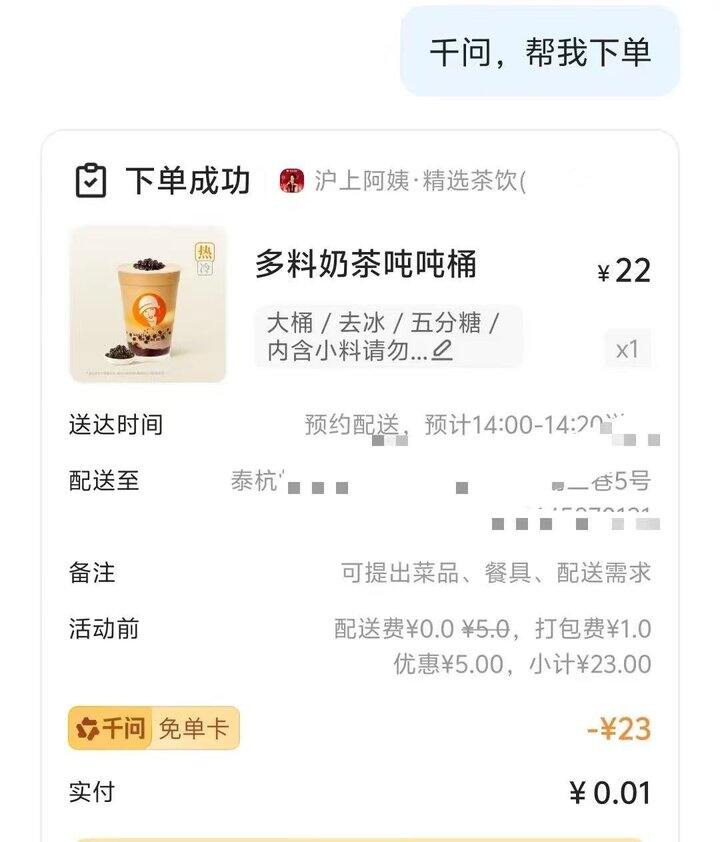
Task: Open the 多料奶茶吨吨桶 product image
Action: tap(148, 305)
